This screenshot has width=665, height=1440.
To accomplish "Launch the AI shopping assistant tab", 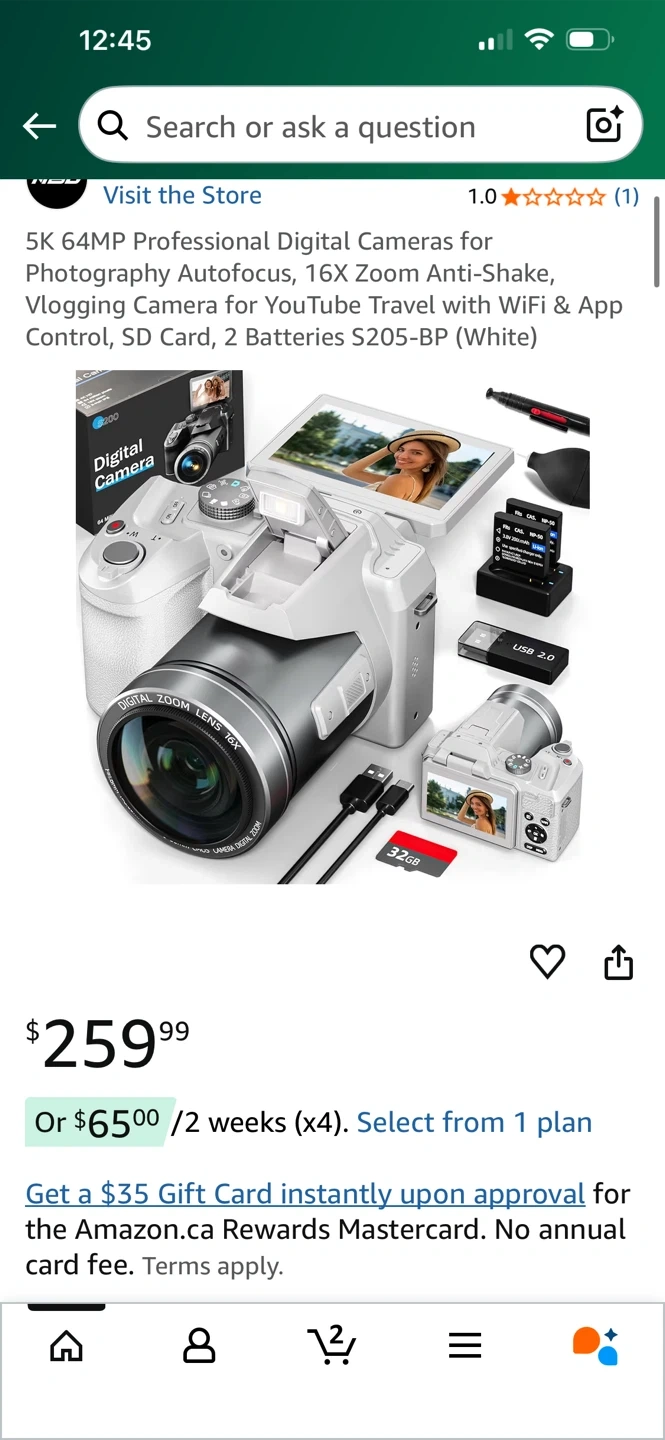I will click(x=596, y=1346).
